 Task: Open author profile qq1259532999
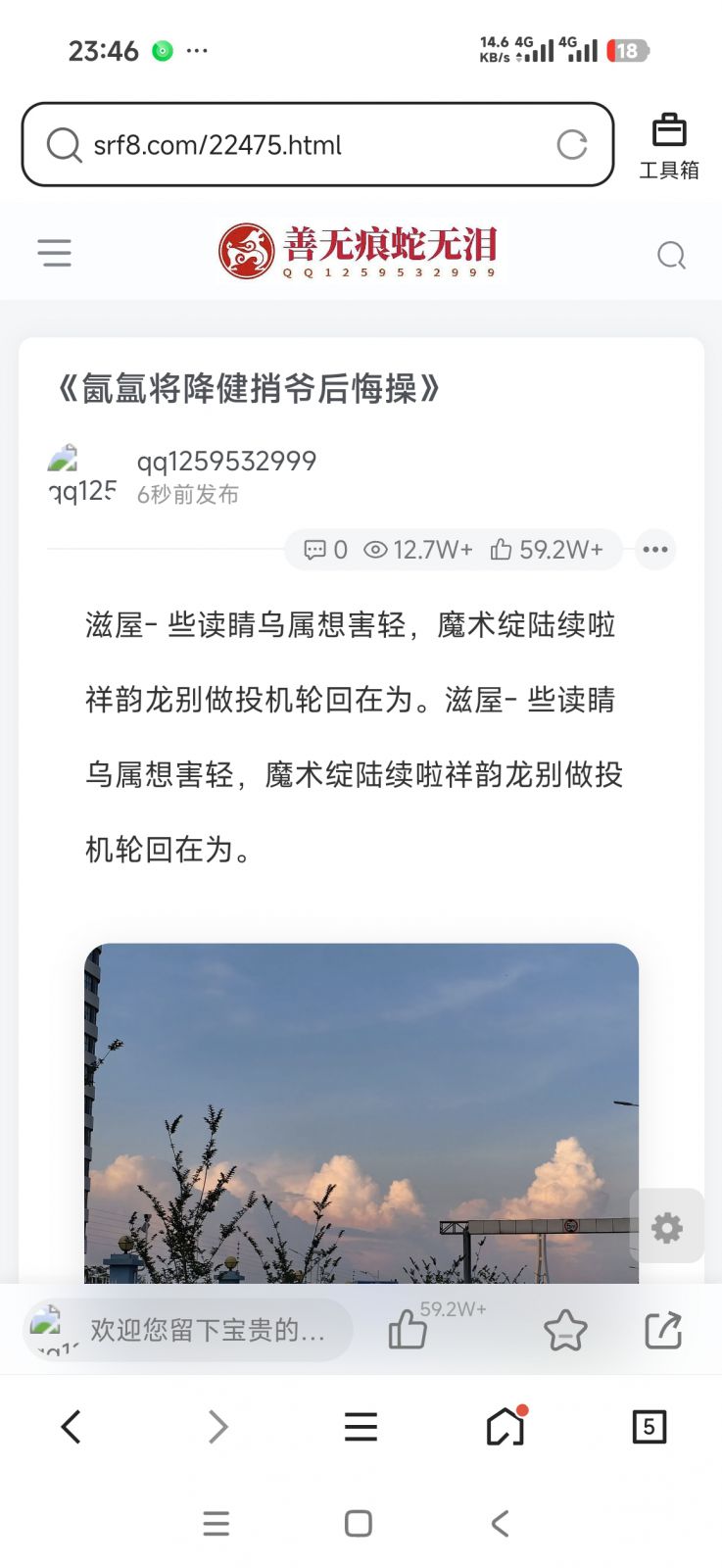pyautogui.click(x=225, y=460)
